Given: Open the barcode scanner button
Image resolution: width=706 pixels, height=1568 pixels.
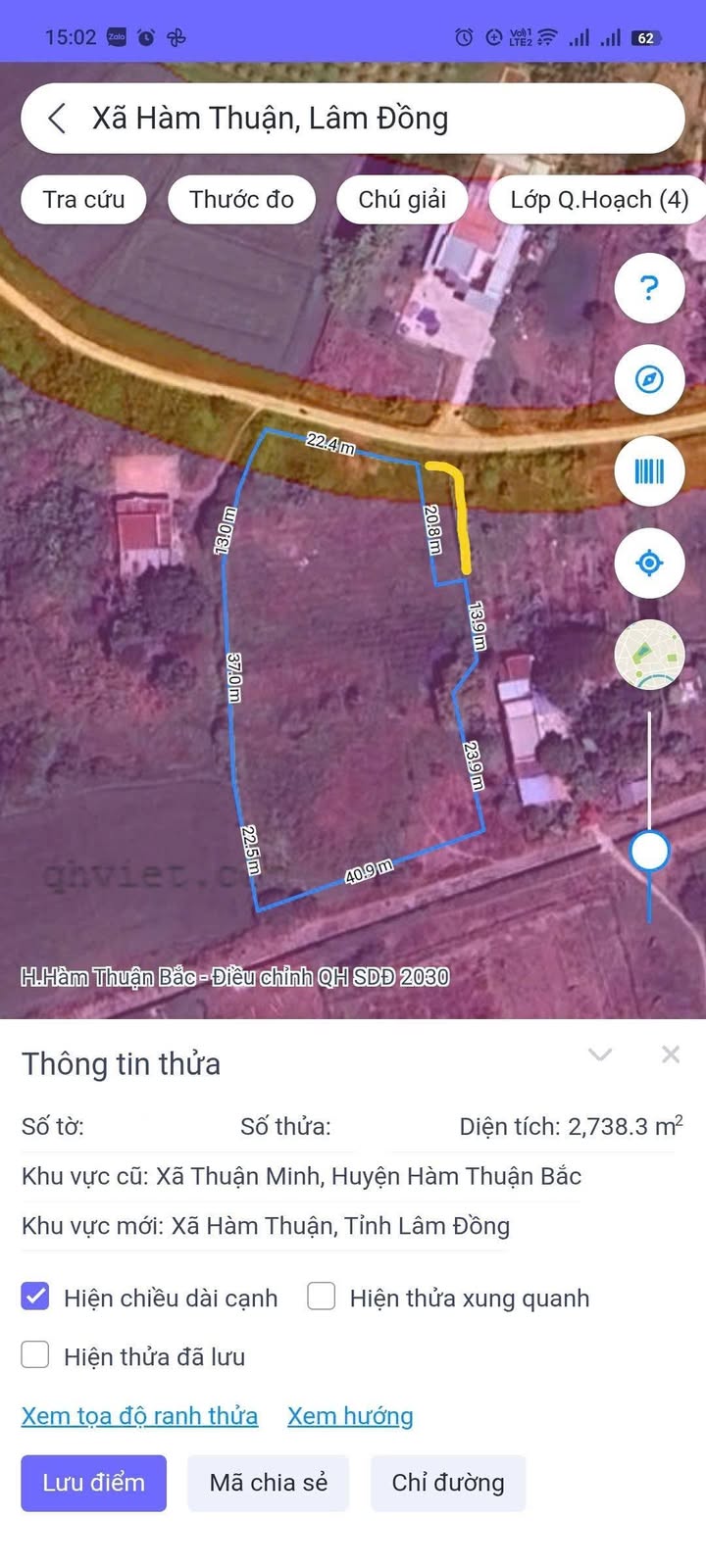Looking at the screenshot, I should tap(649, 471).
